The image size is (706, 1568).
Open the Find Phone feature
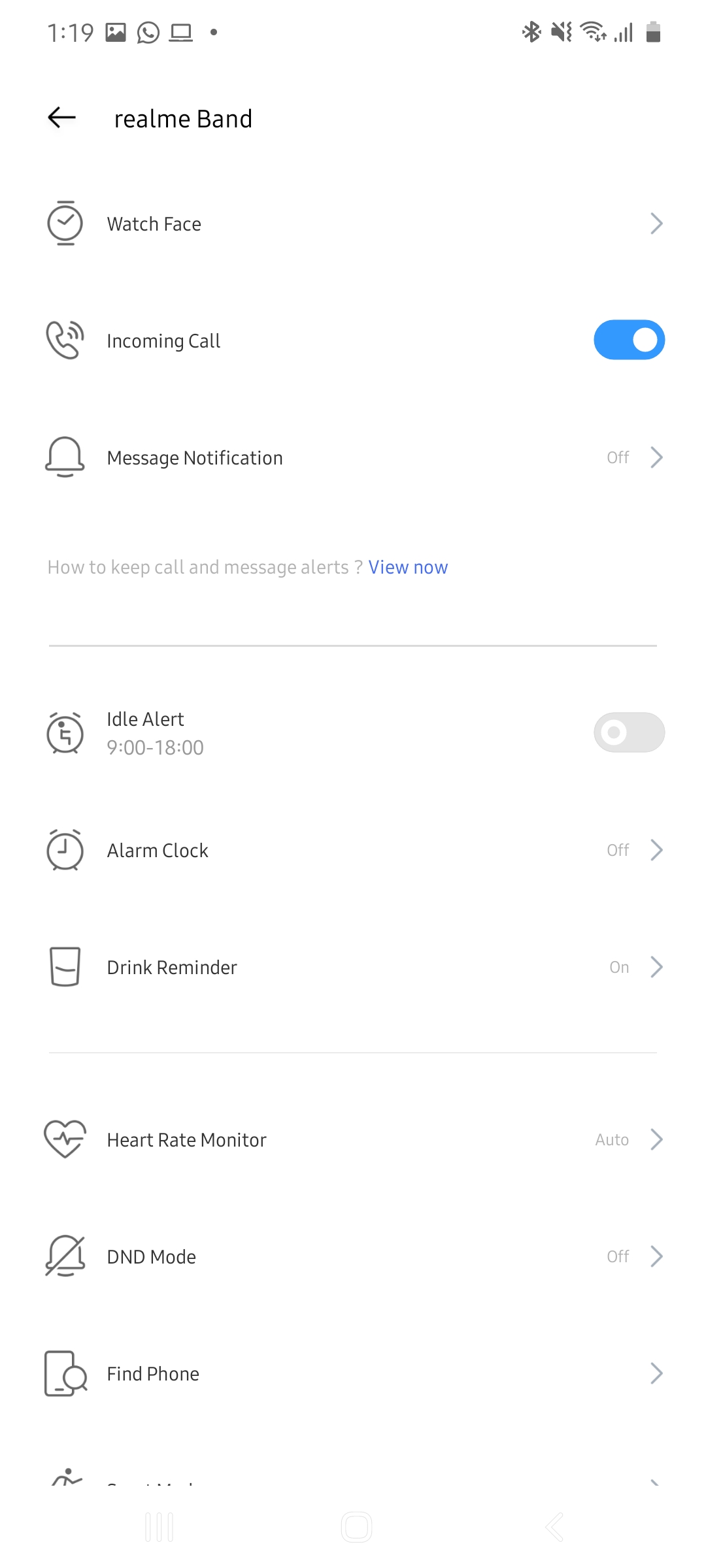(x=353, y=1373)
